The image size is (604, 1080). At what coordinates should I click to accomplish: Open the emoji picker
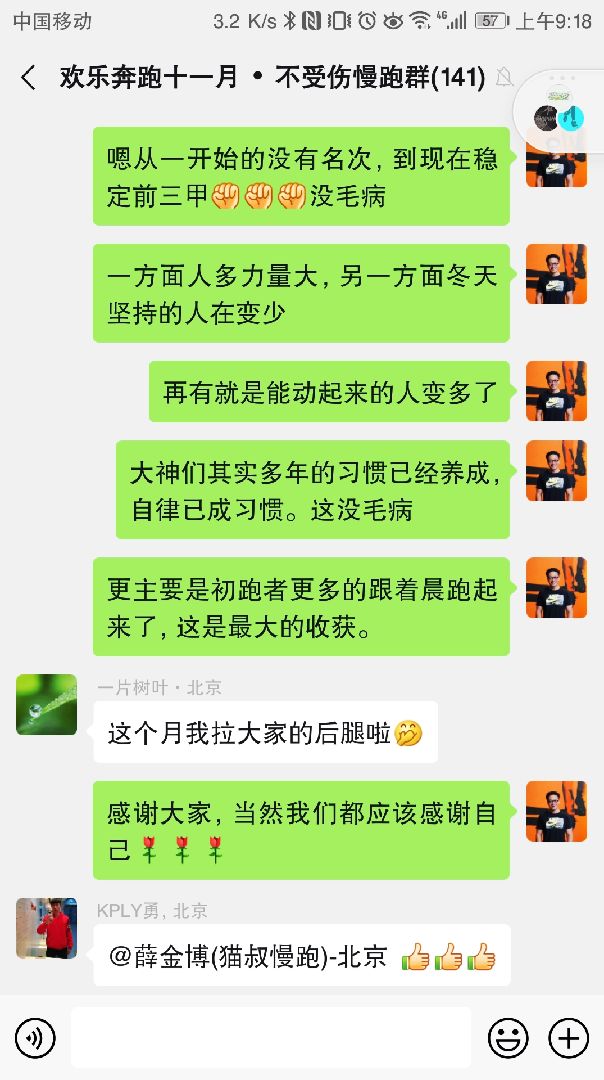click(508, 1039)
